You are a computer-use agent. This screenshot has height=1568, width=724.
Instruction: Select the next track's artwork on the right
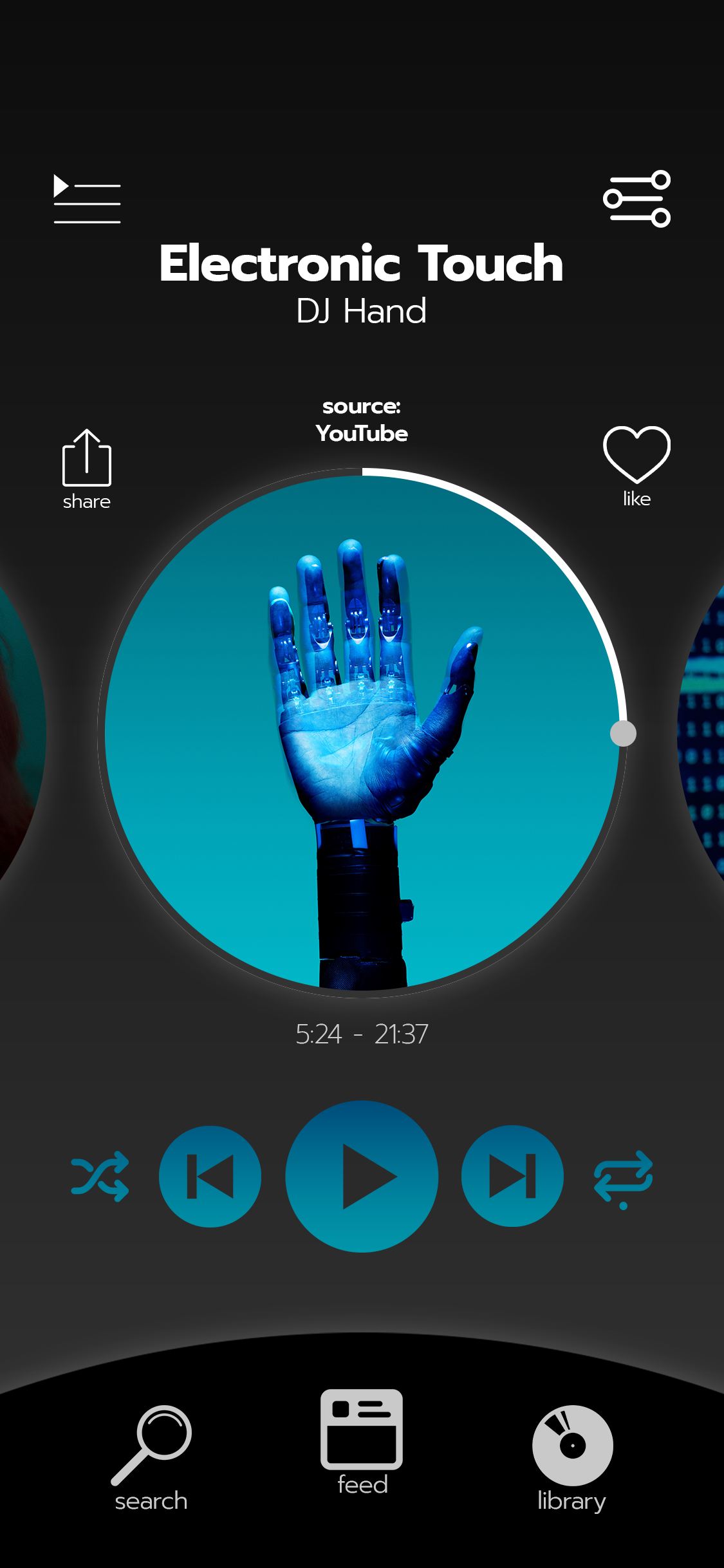(701, 733)
